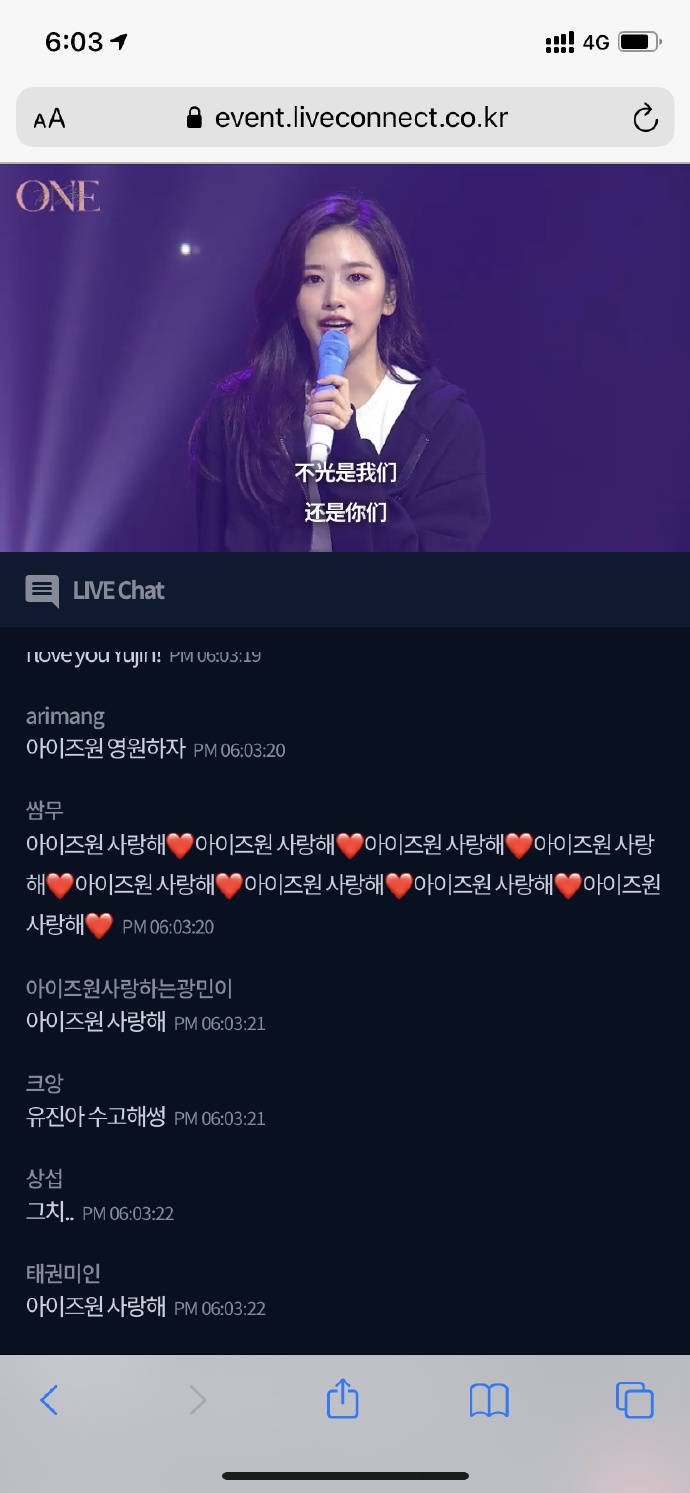Show all open Safari tabs
Viewport: 690px width, 1493px height.
pos(635,1400)
